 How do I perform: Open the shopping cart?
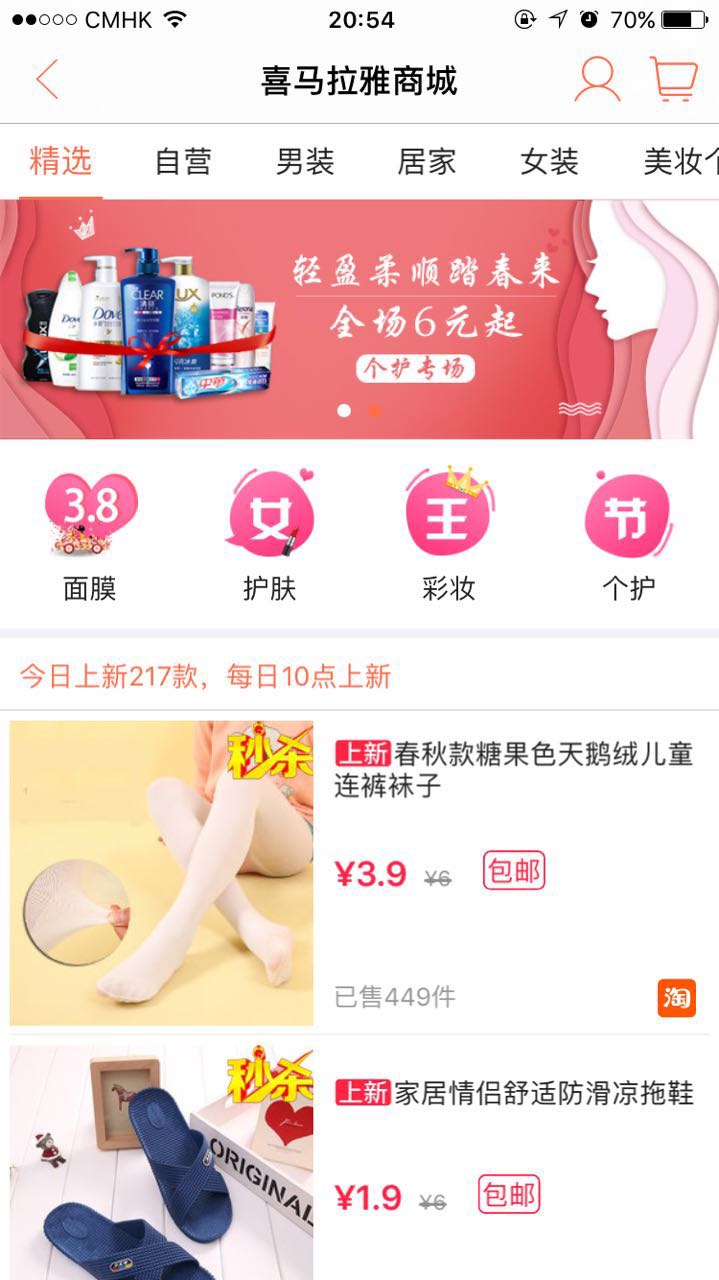click(x=673, y=79)
